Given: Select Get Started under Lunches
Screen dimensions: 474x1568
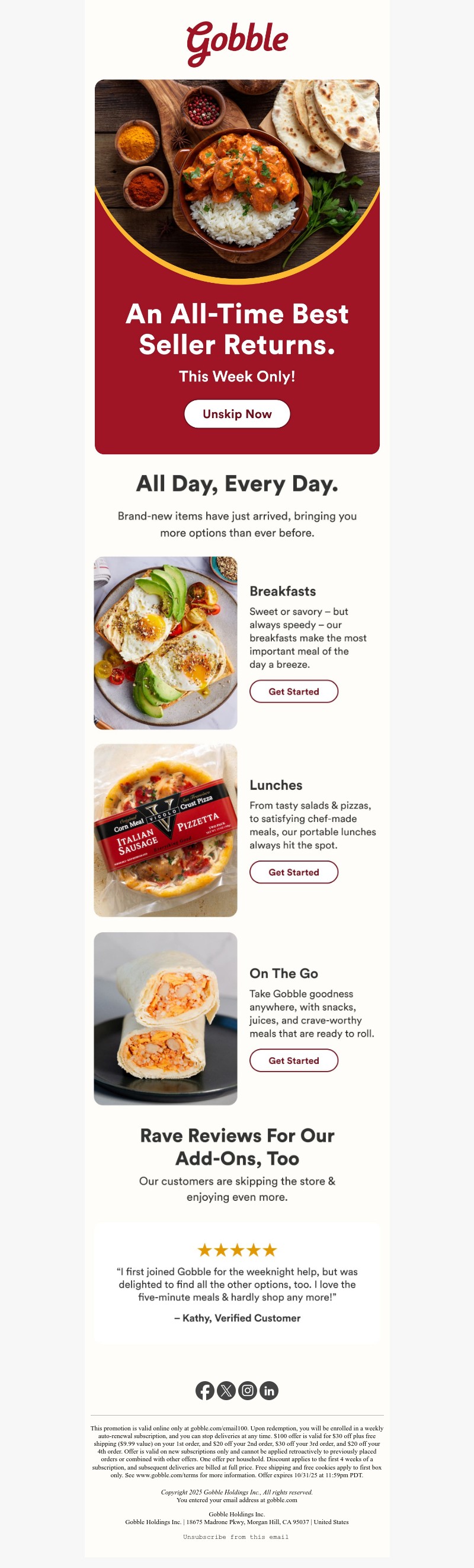Looking at the screenshot, I should tap(293, 872).
